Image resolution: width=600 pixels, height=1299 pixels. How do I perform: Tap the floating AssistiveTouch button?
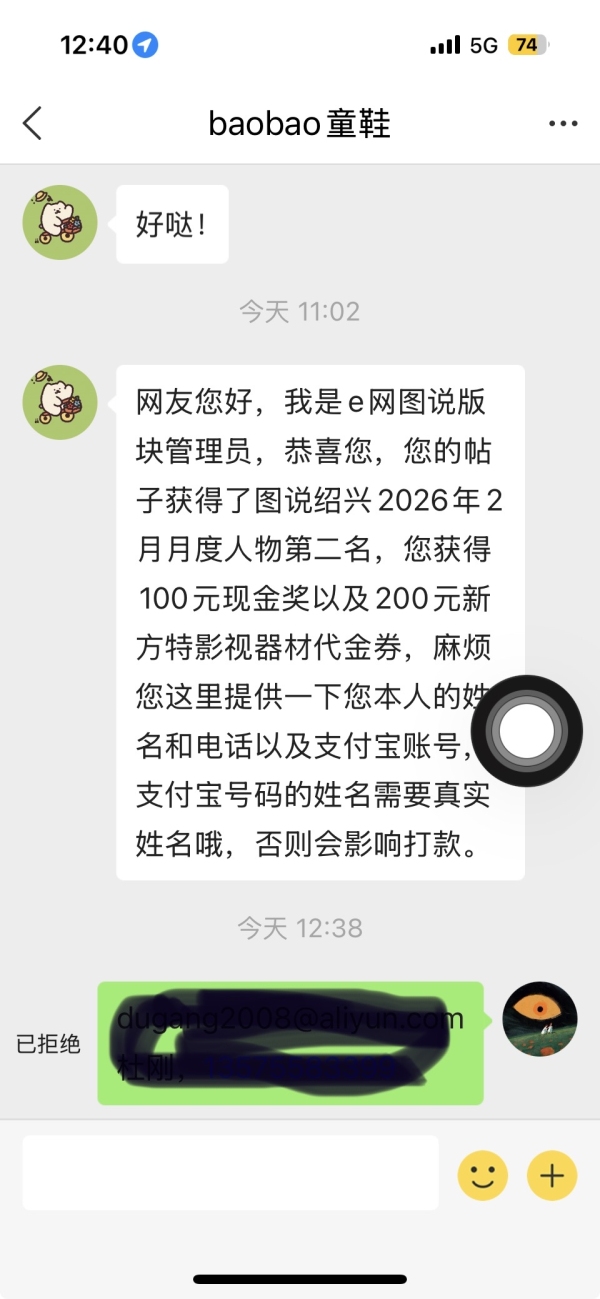532,733
